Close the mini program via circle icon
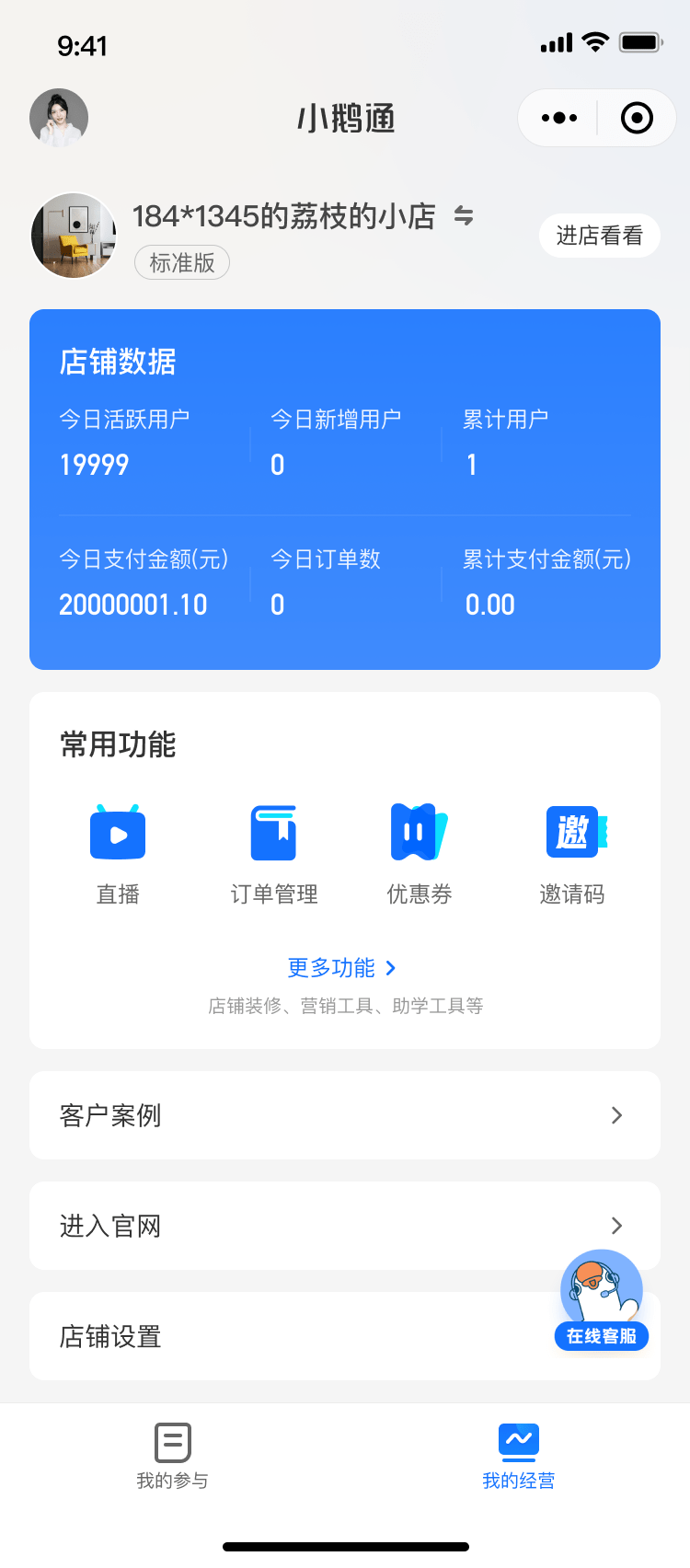Viewport: 690px width, 1568px height. click(637, 118)
